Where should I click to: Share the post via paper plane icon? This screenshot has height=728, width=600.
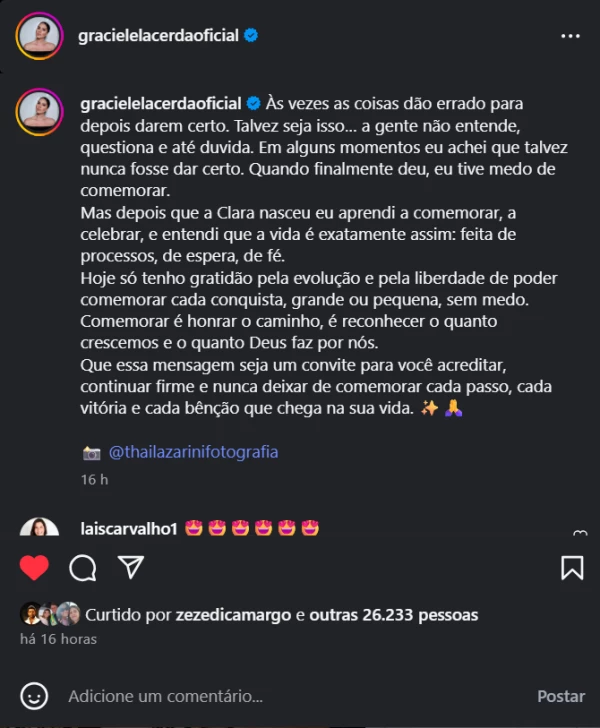(131, 568)
